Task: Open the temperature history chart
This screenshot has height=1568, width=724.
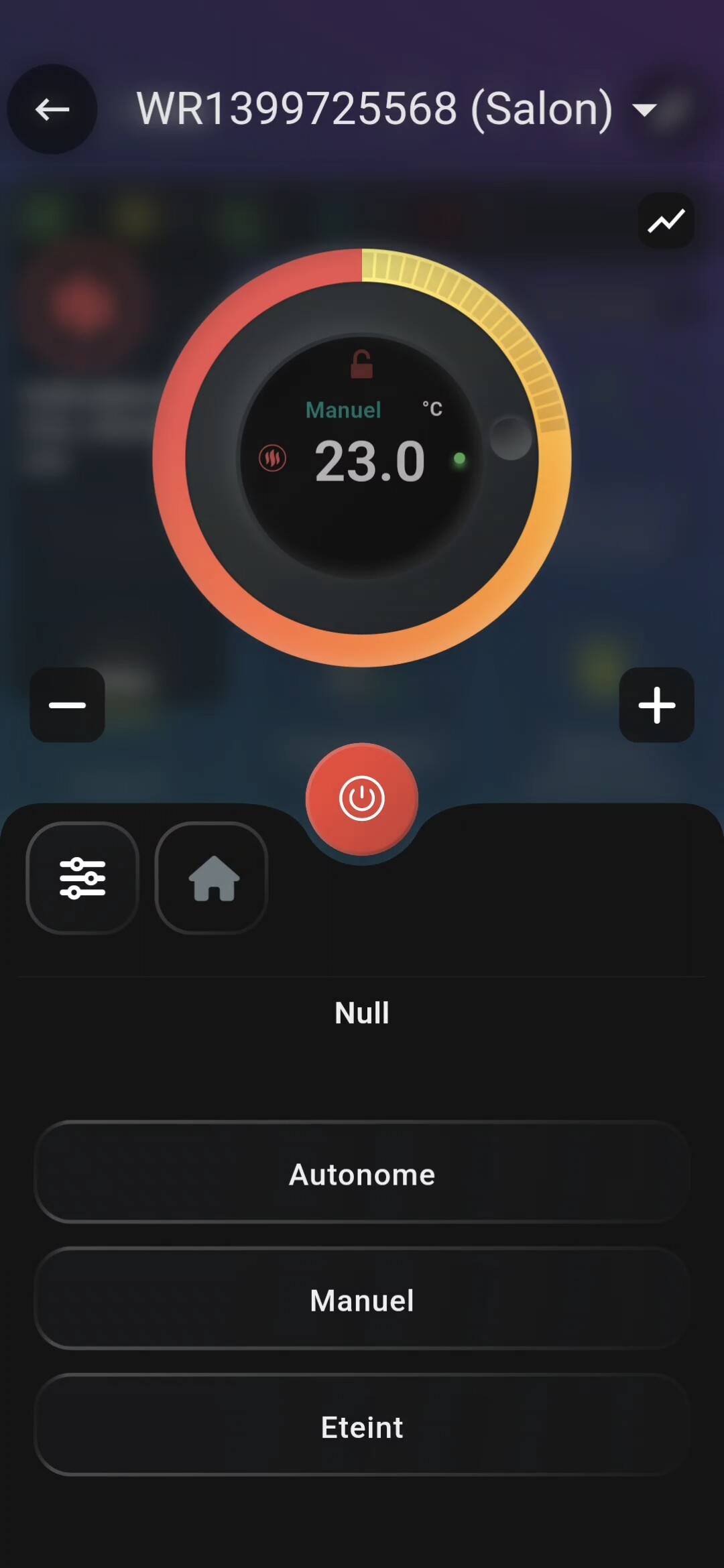Action: coord(666,220)
